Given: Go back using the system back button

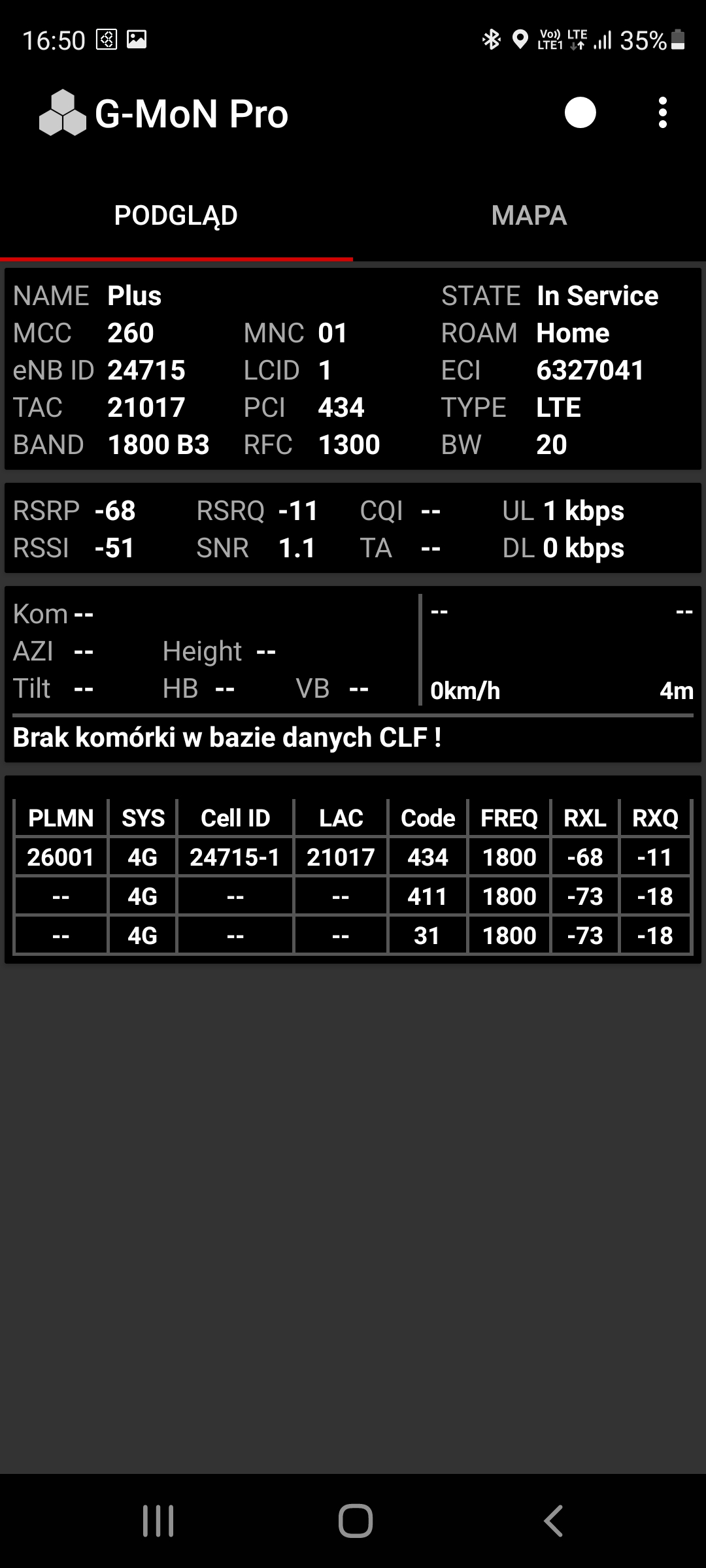Looking at the screenshot, I should click(553, 1521).
